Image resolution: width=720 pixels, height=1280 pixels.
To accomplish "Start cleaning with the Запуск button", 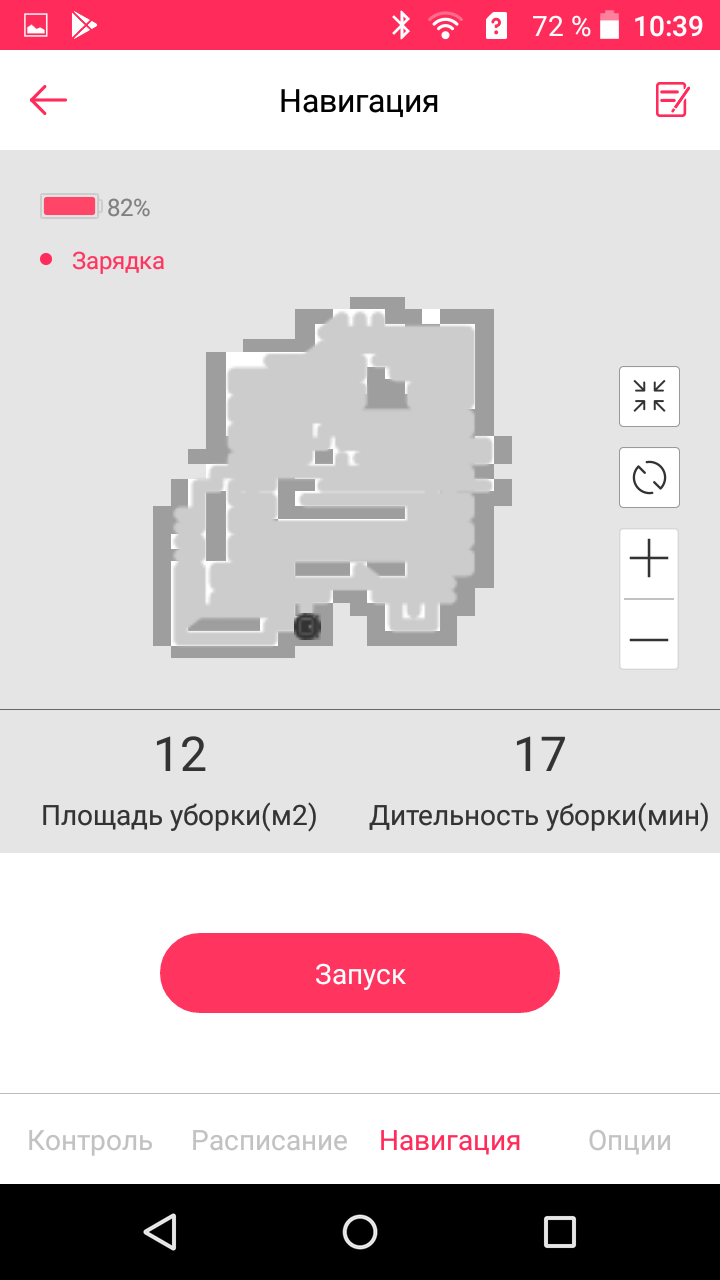I will tap(360, 974).
